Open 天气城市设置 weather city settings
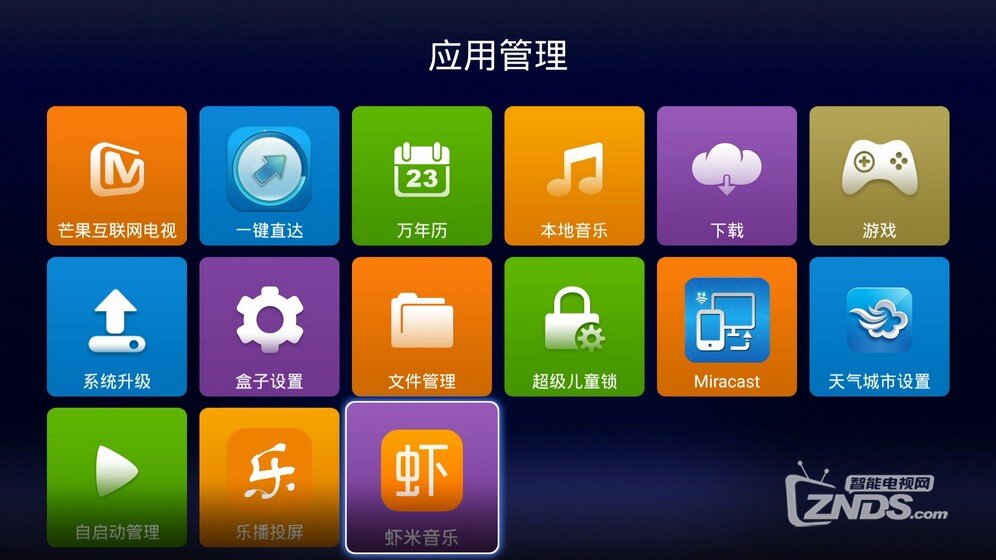 coord(879,326)
